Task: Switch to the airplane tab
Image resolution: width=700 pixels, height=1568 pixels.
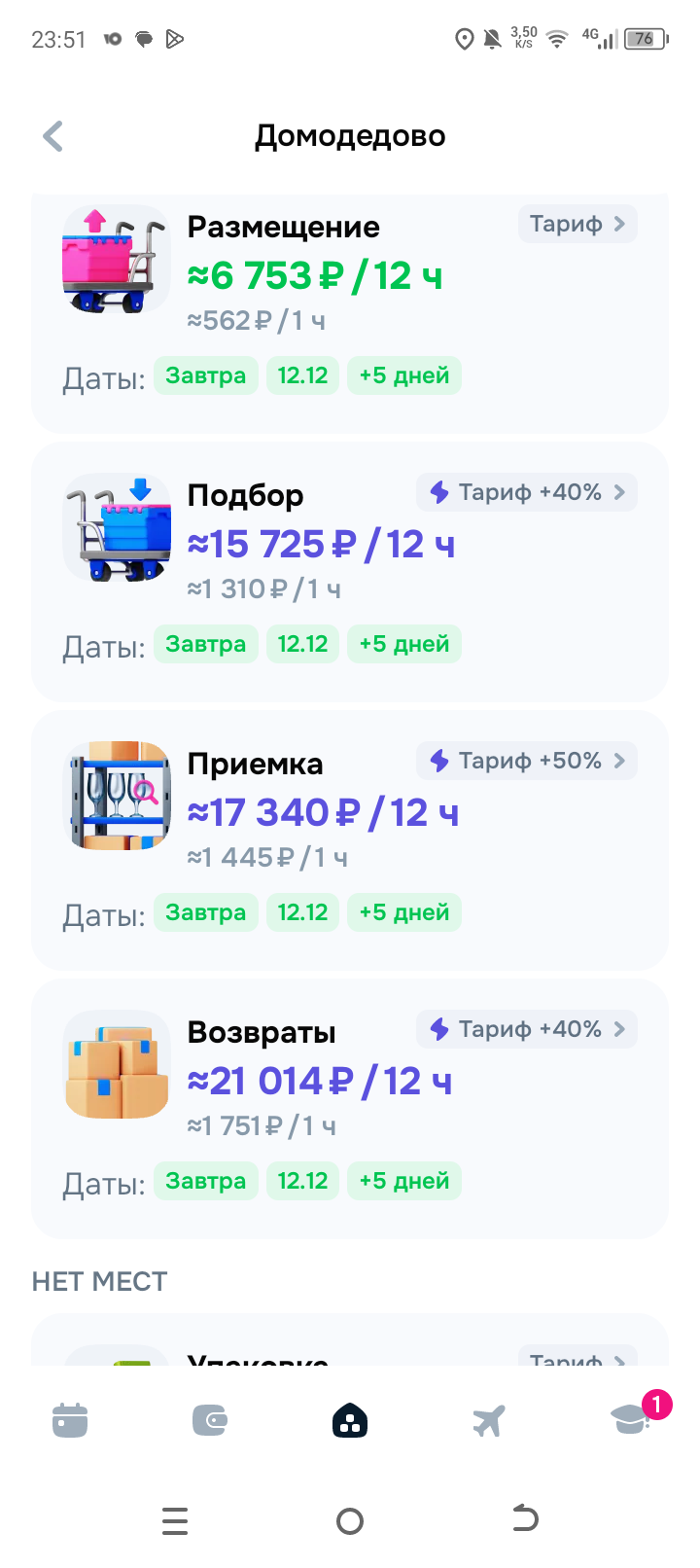Action: point(489,1421)
